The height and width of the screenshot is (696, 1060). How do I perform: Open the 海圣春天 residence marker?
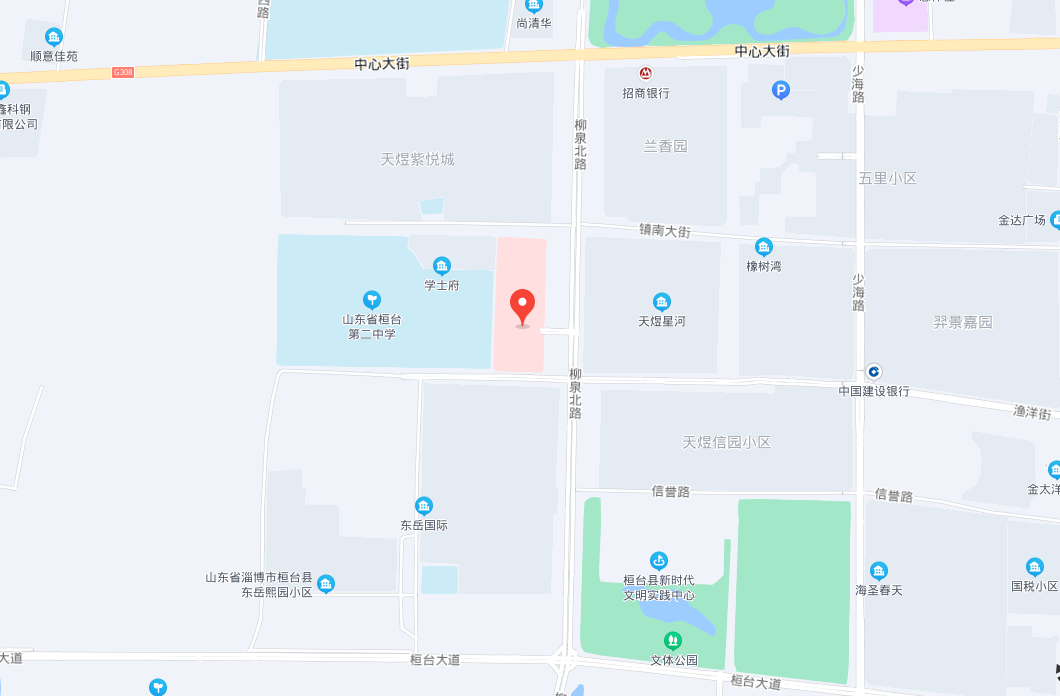878,571
